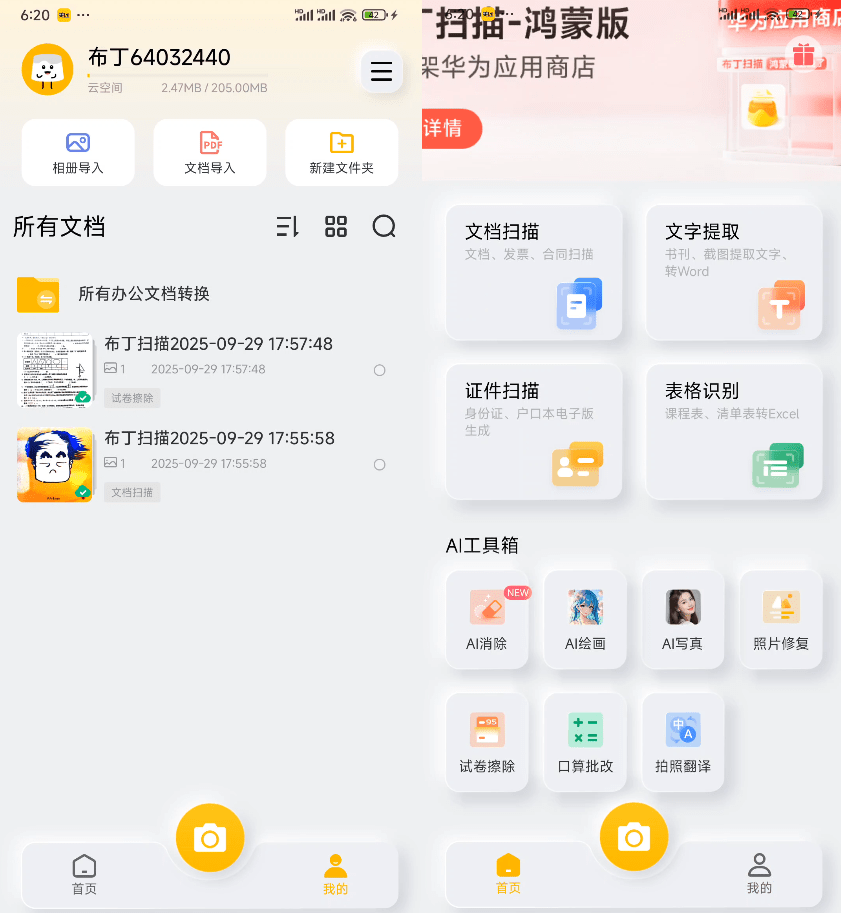Open 表格识别 table recognition
This screenshot has width=841, height=913.
734,431
